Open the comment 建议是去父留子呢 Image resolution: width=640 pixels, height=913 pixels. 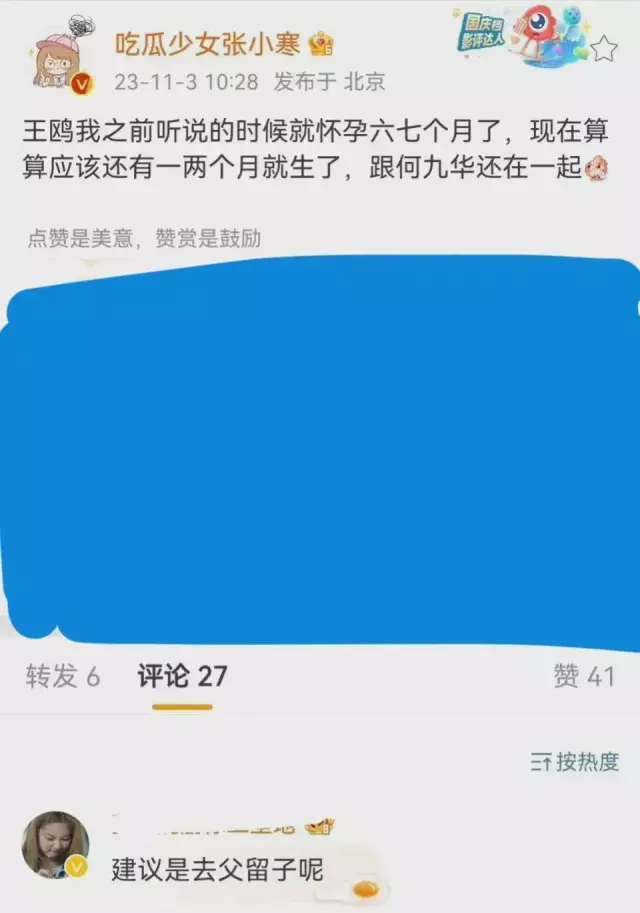[x=217, y=869]
